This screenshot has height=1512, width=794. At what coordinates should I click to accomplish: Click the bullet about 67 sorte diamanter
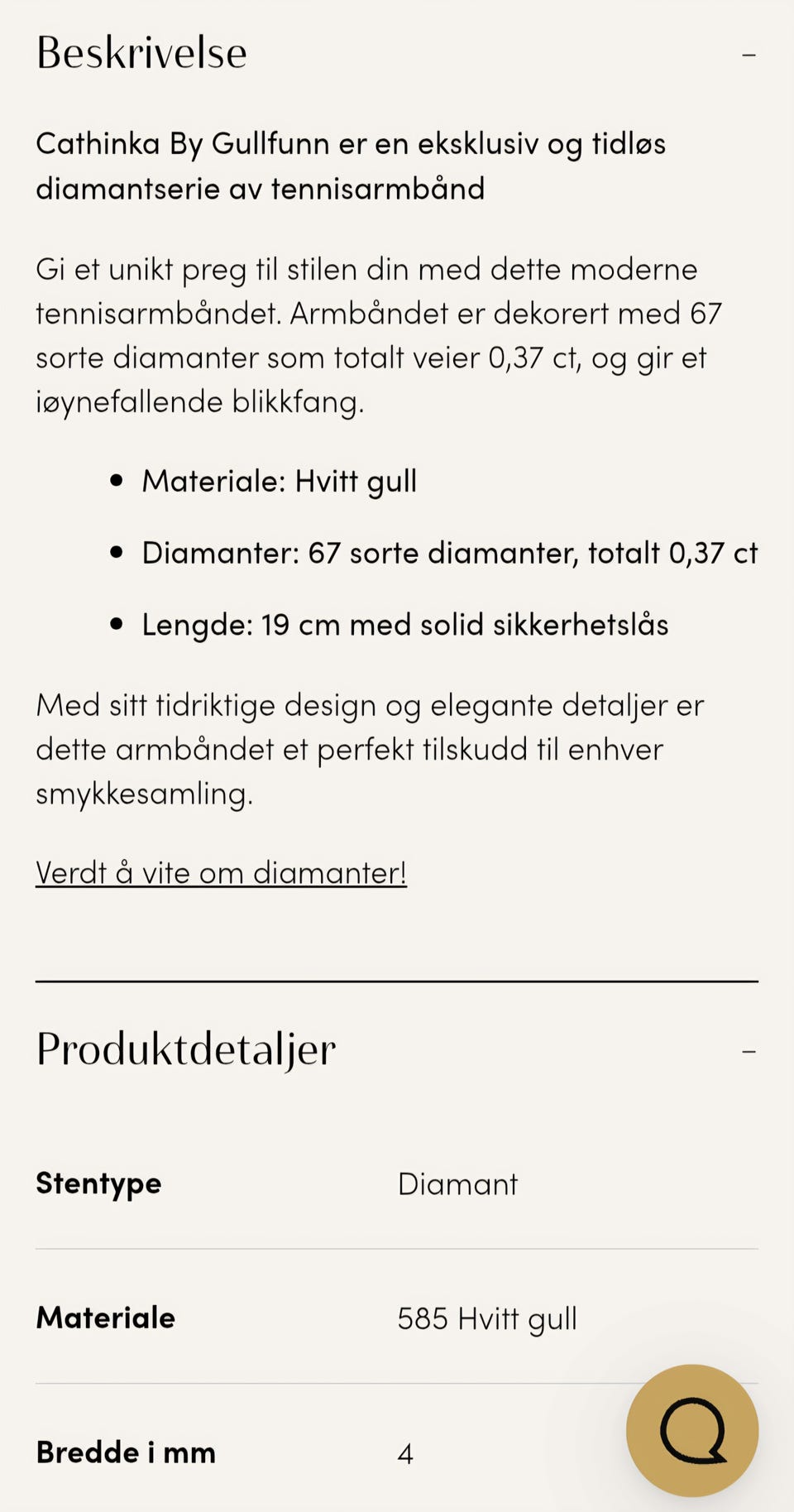click(x=451, y=553)
